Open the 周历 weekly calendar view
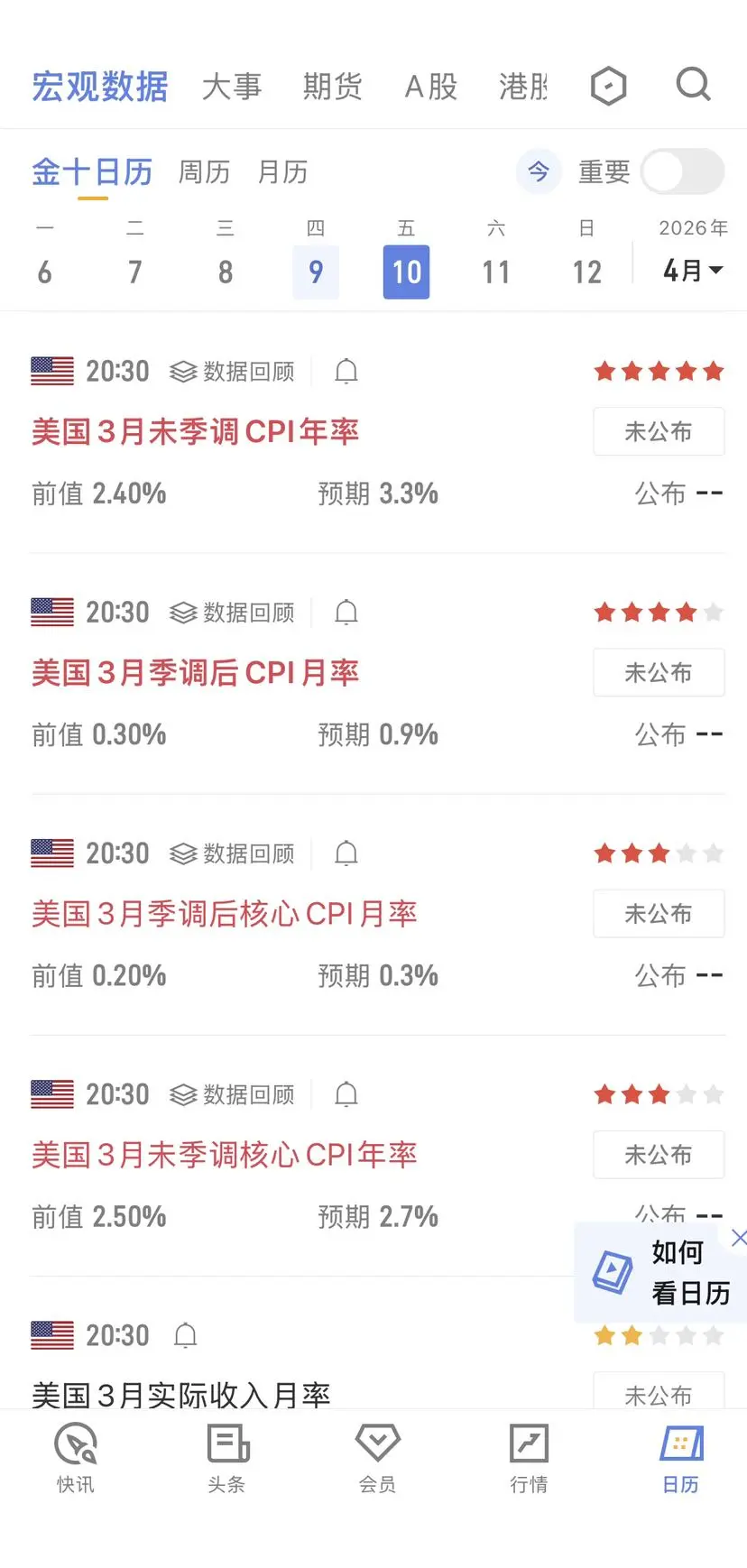The height and width of the screenshot is (1568, 747). tap(204, 171)
